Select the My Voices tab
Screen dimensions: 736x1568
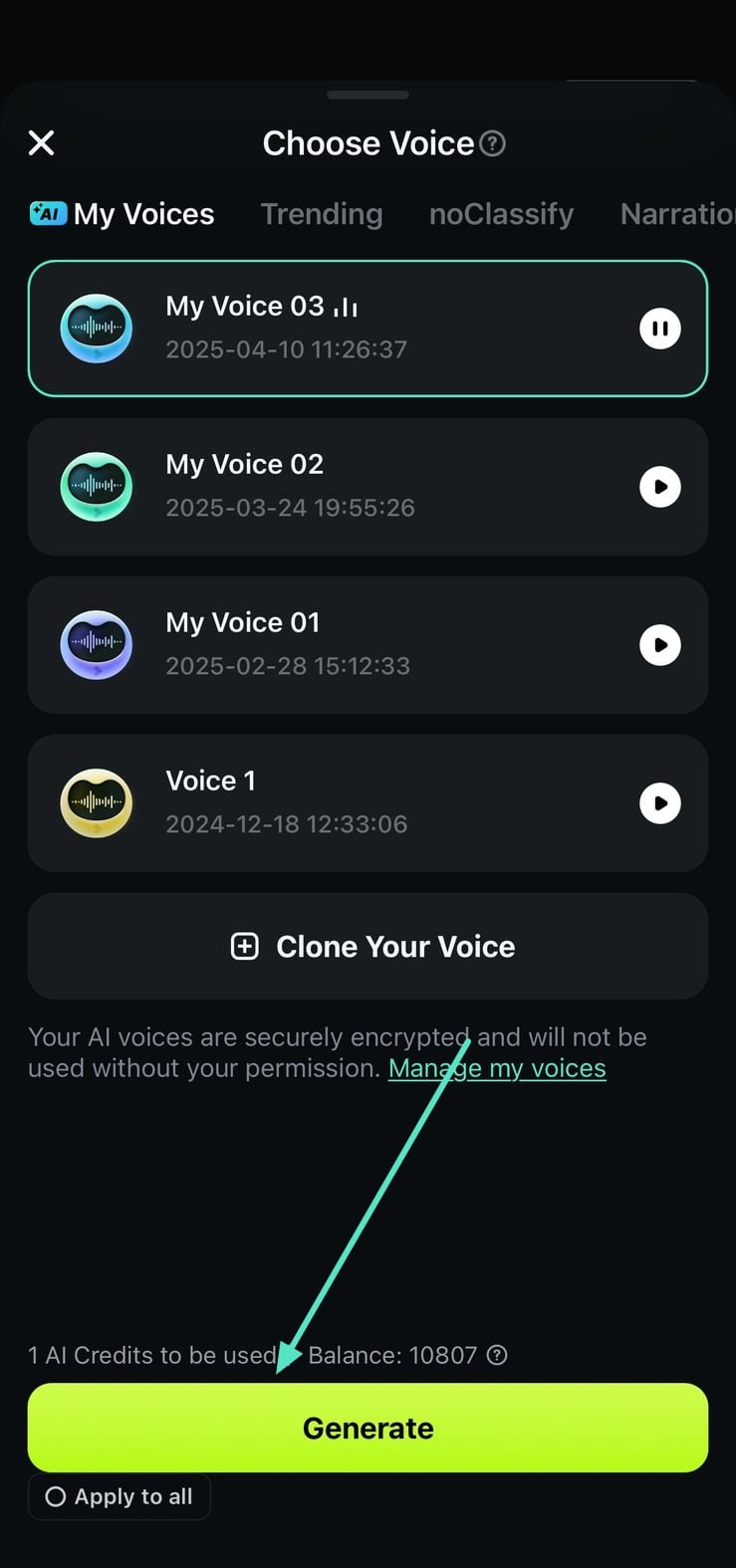click(x=123, y=214)
